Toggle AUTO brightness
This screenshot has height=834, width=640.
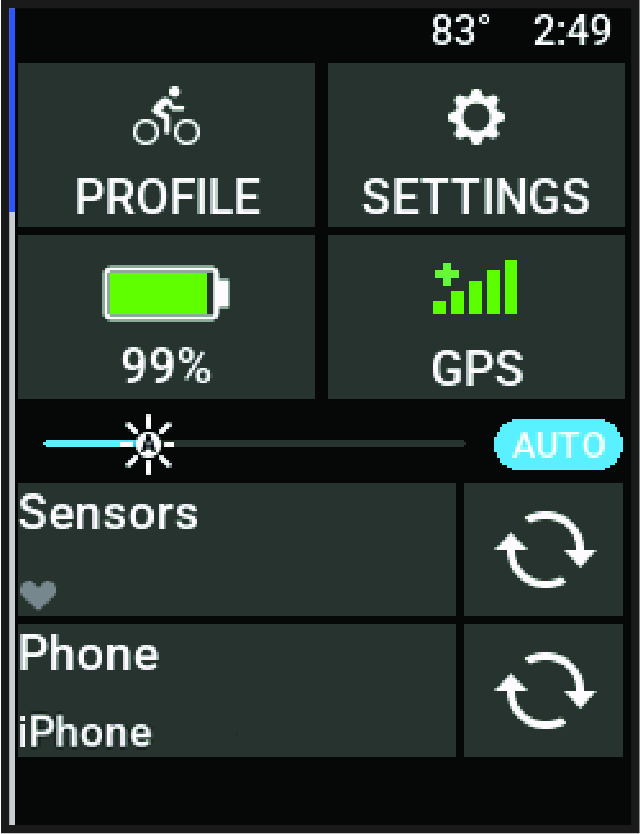(x=557, y=444)
